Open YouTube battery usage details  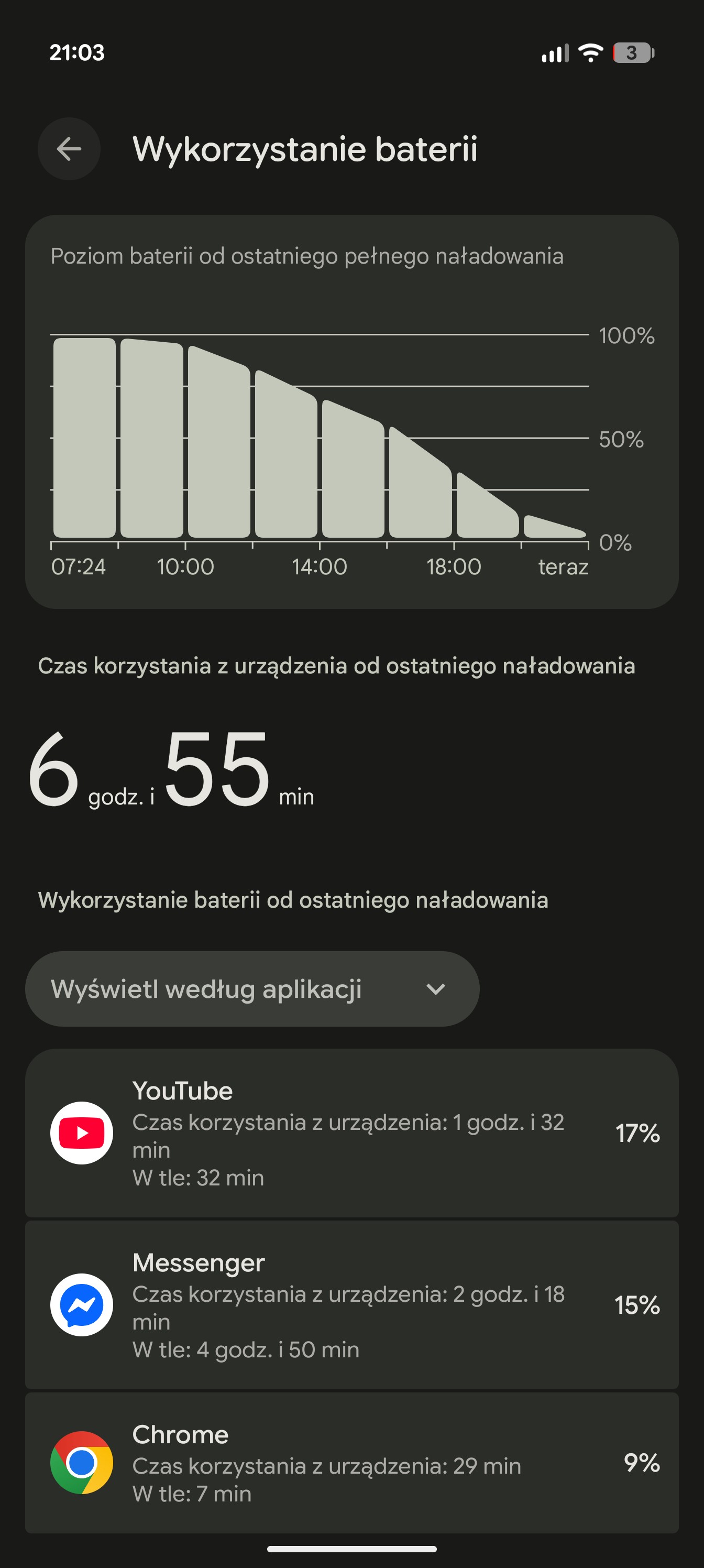pyautogui.click(x=351, y=1133)
